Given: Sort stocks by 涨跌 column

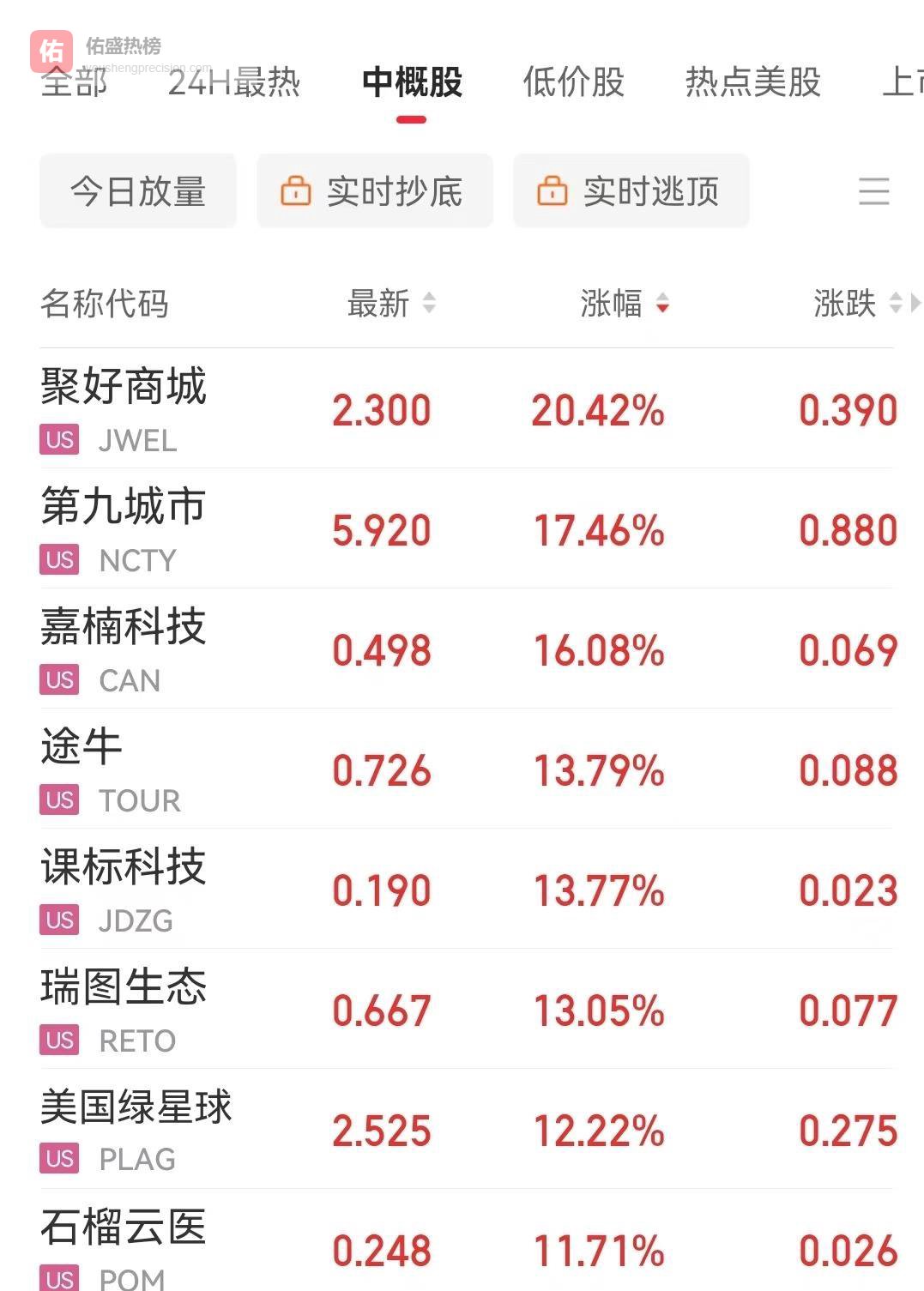Looking at the screenshot, I should [856, 303].
